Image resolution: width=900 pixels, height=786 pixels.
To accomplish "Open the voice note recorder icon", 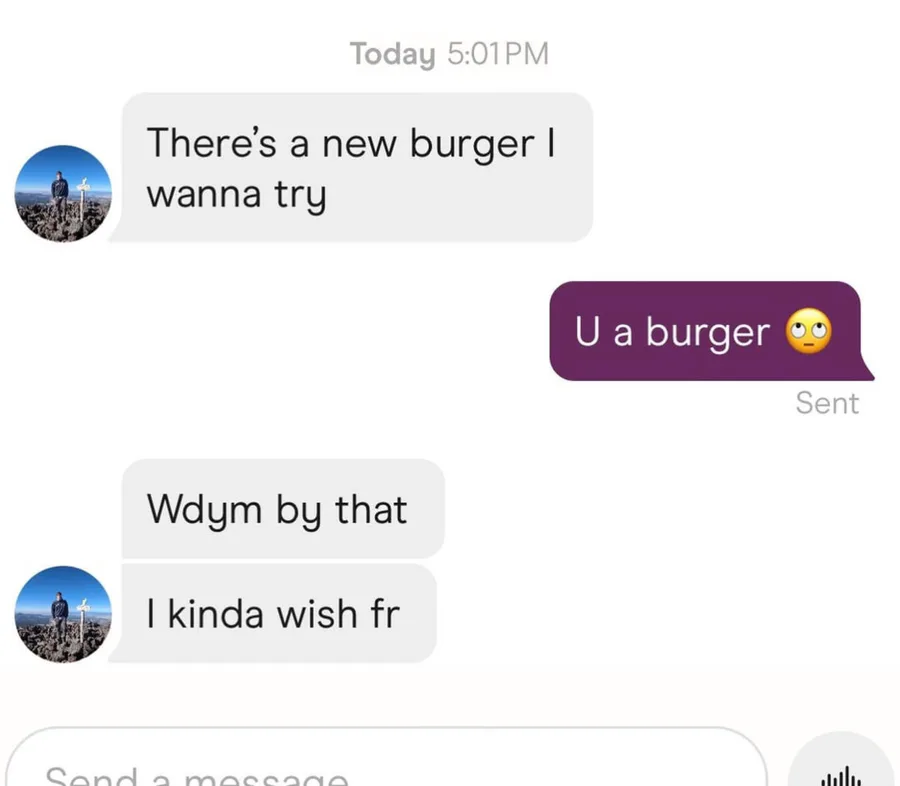I will tap(841, 772).
